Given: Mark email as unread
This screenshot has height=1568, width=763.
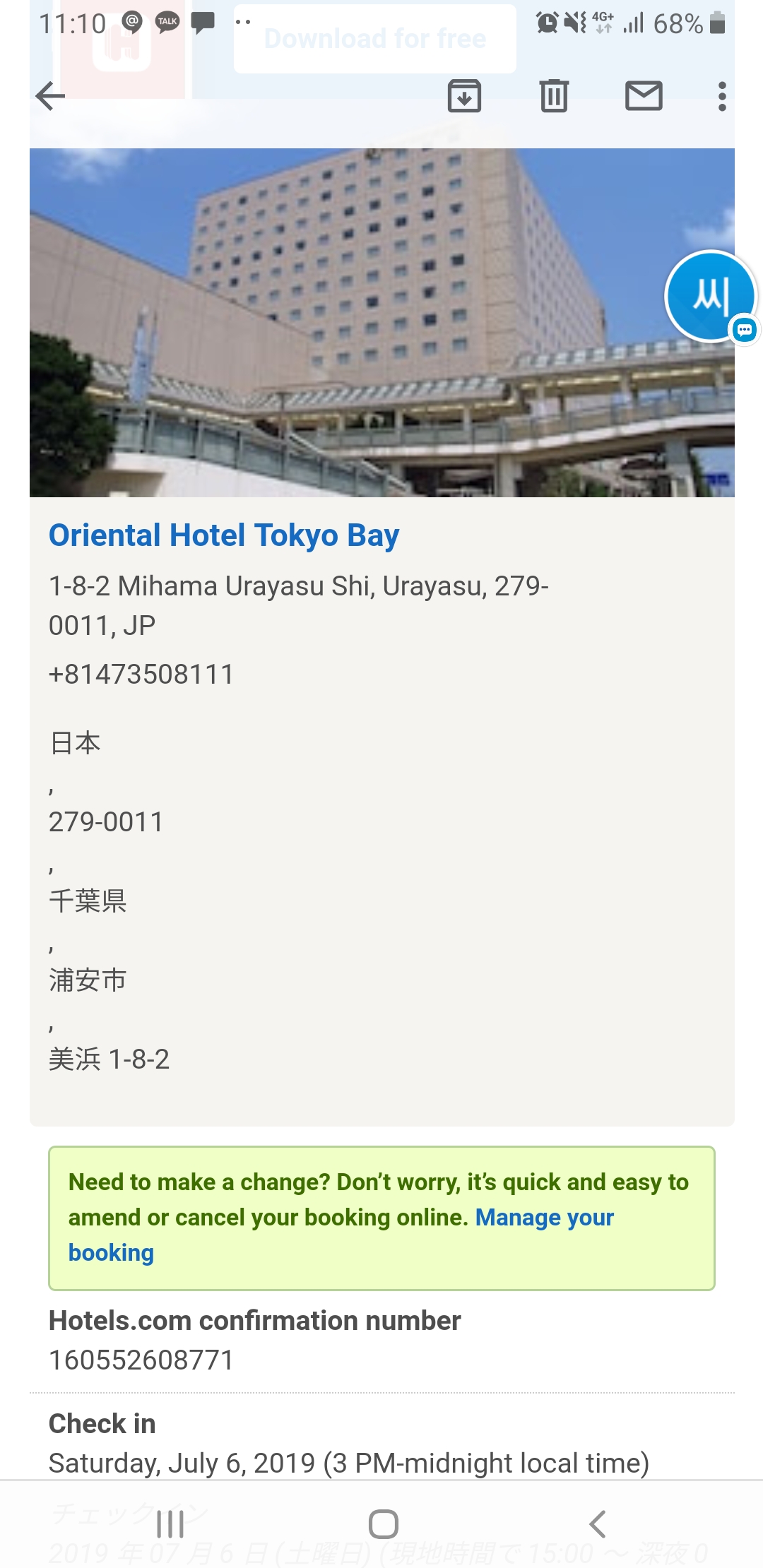Looking at the screenshot, I should (x=644, y=96).
